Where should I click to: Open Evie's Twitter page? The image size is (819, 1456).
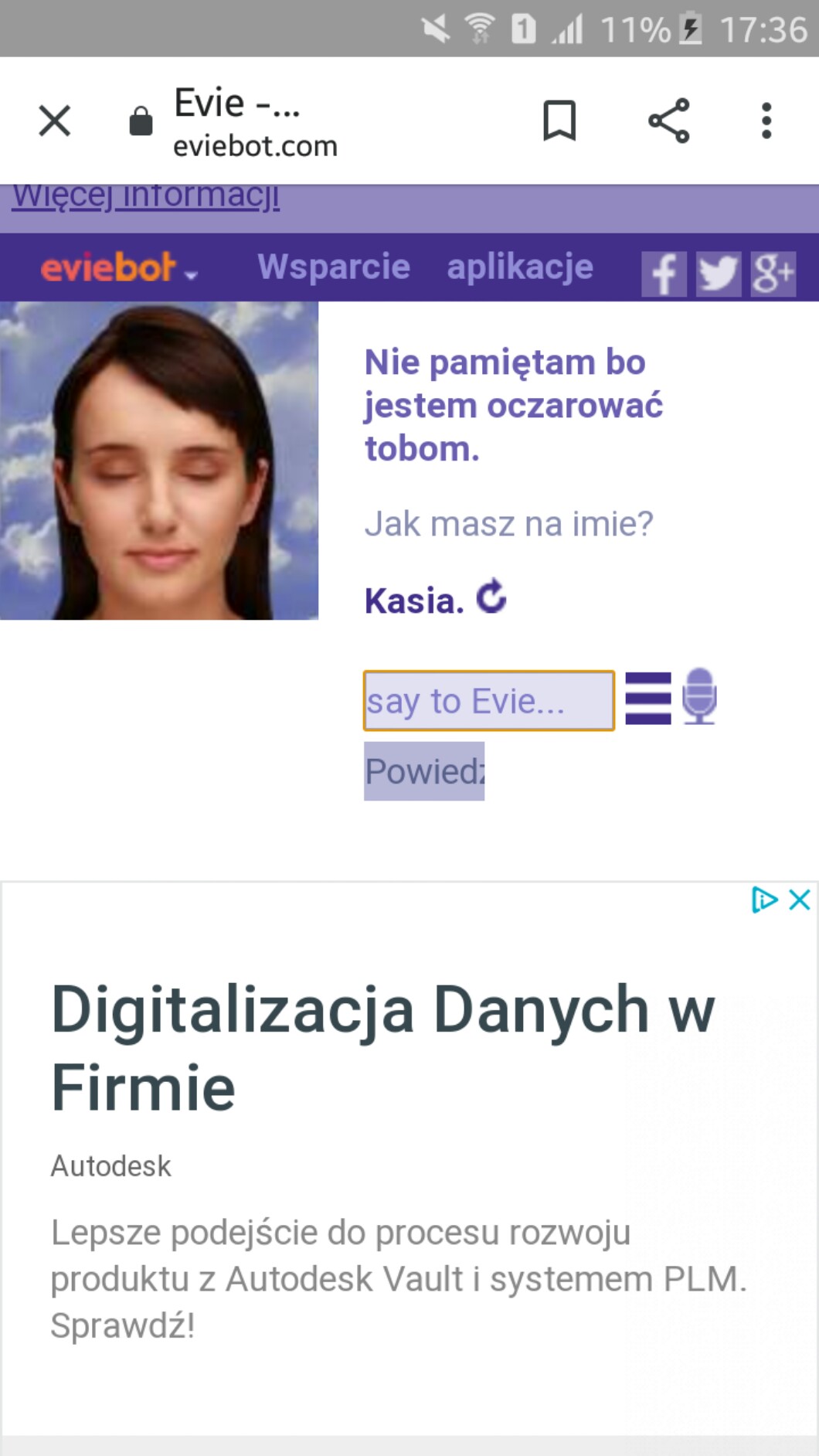[718, 274]
